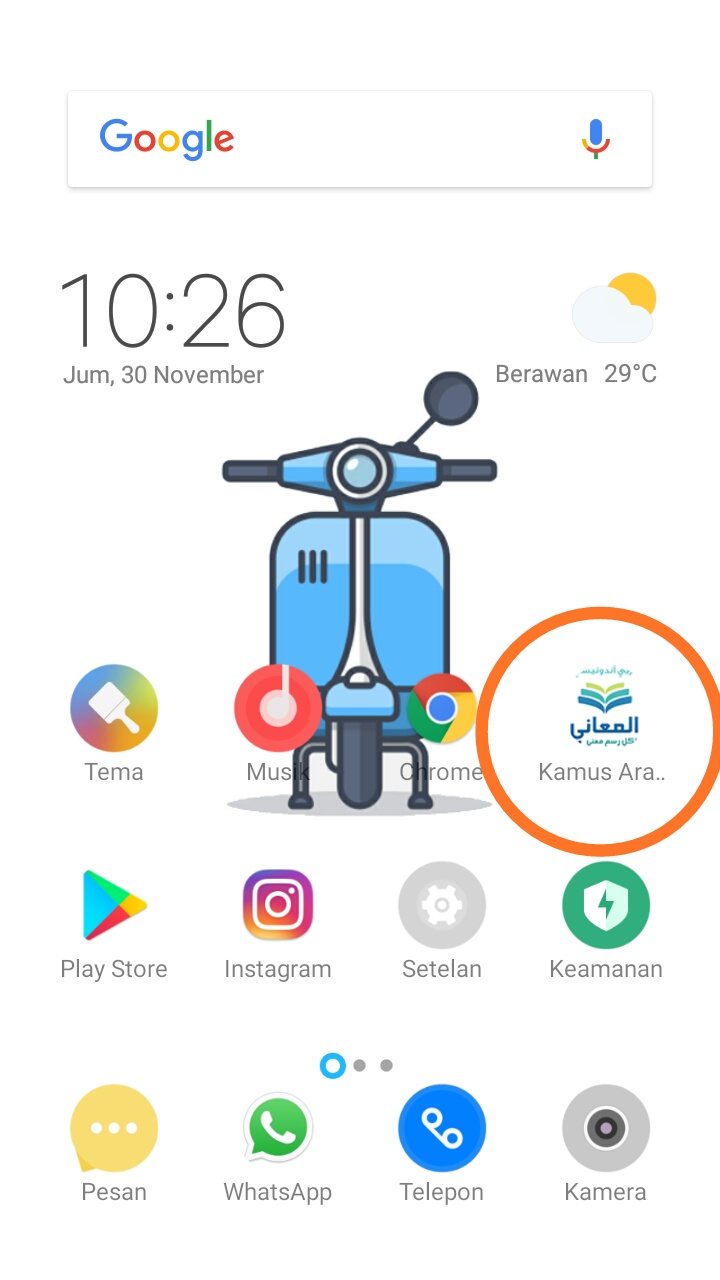Start voice search with the microphone
Image resolution: width=720 pixels, height=1280 pixels.
[x=596, y=139]
